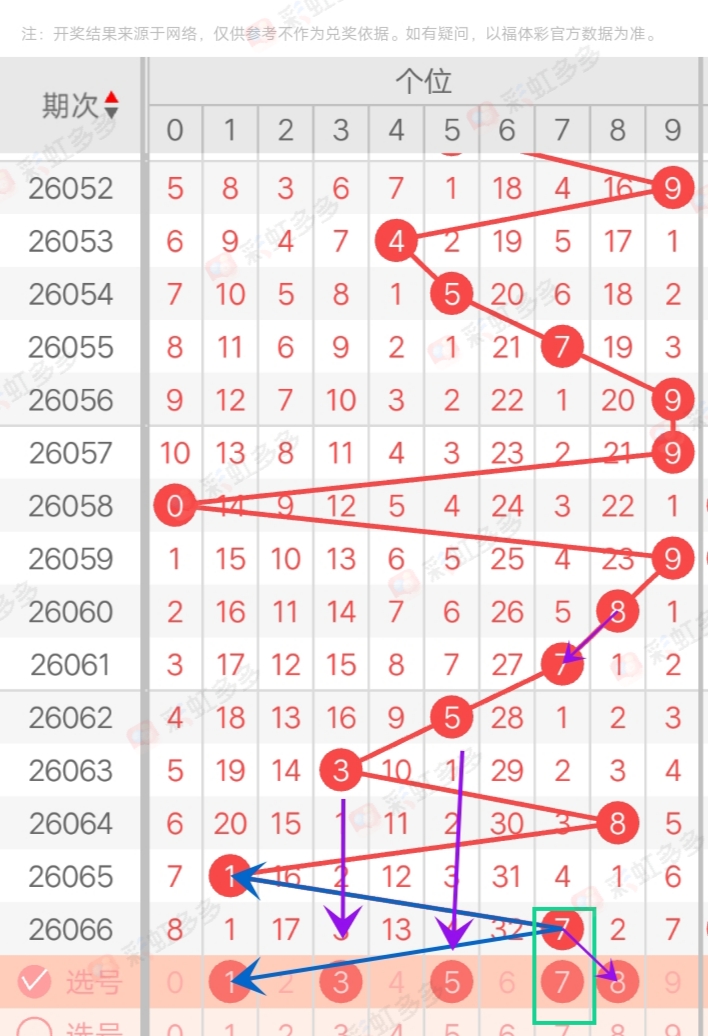Deselect number 5 in the checked 选号 row

(452, 983)
